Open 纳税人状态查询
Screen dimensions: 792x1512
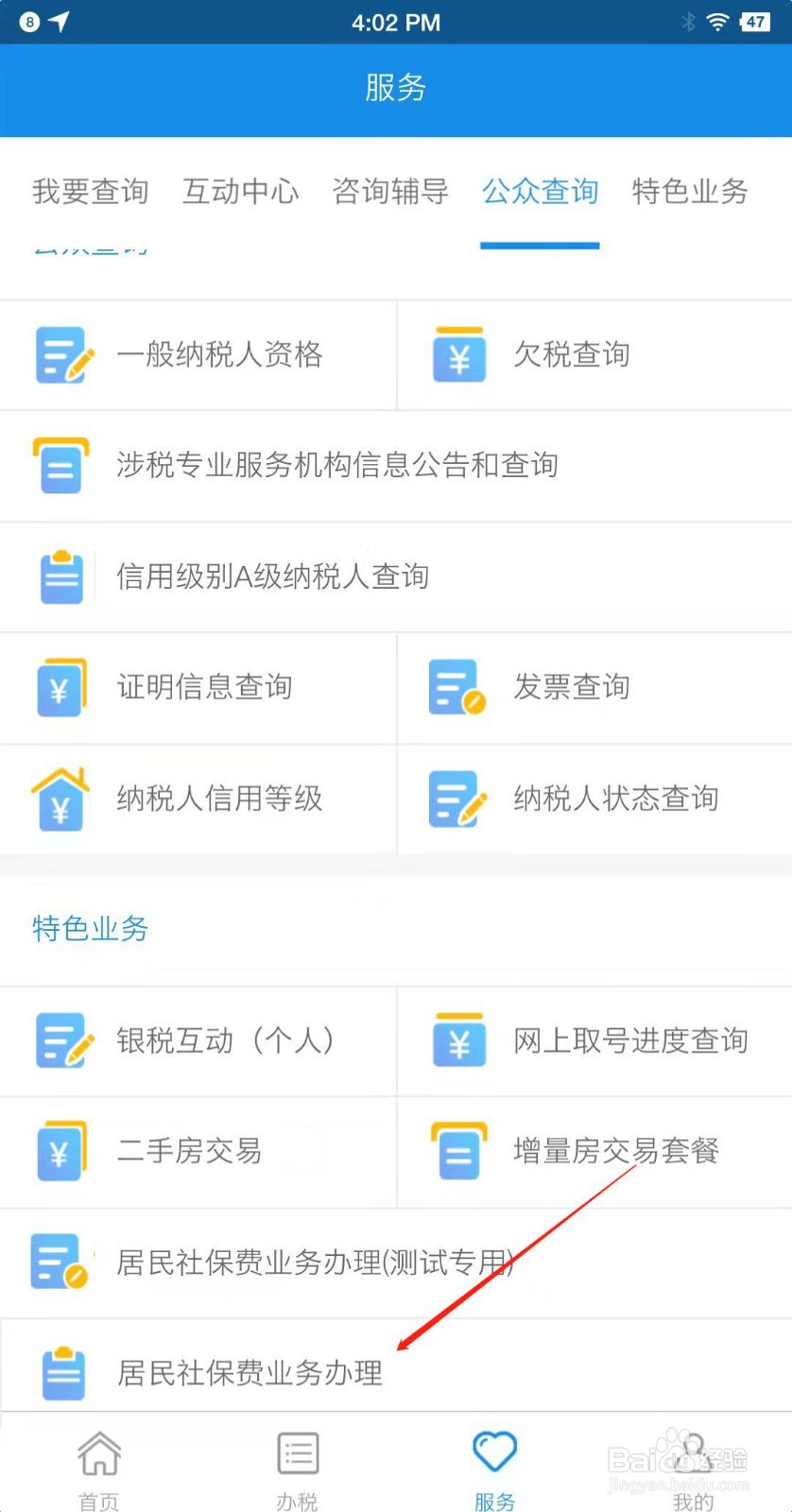tap(594, 799)
